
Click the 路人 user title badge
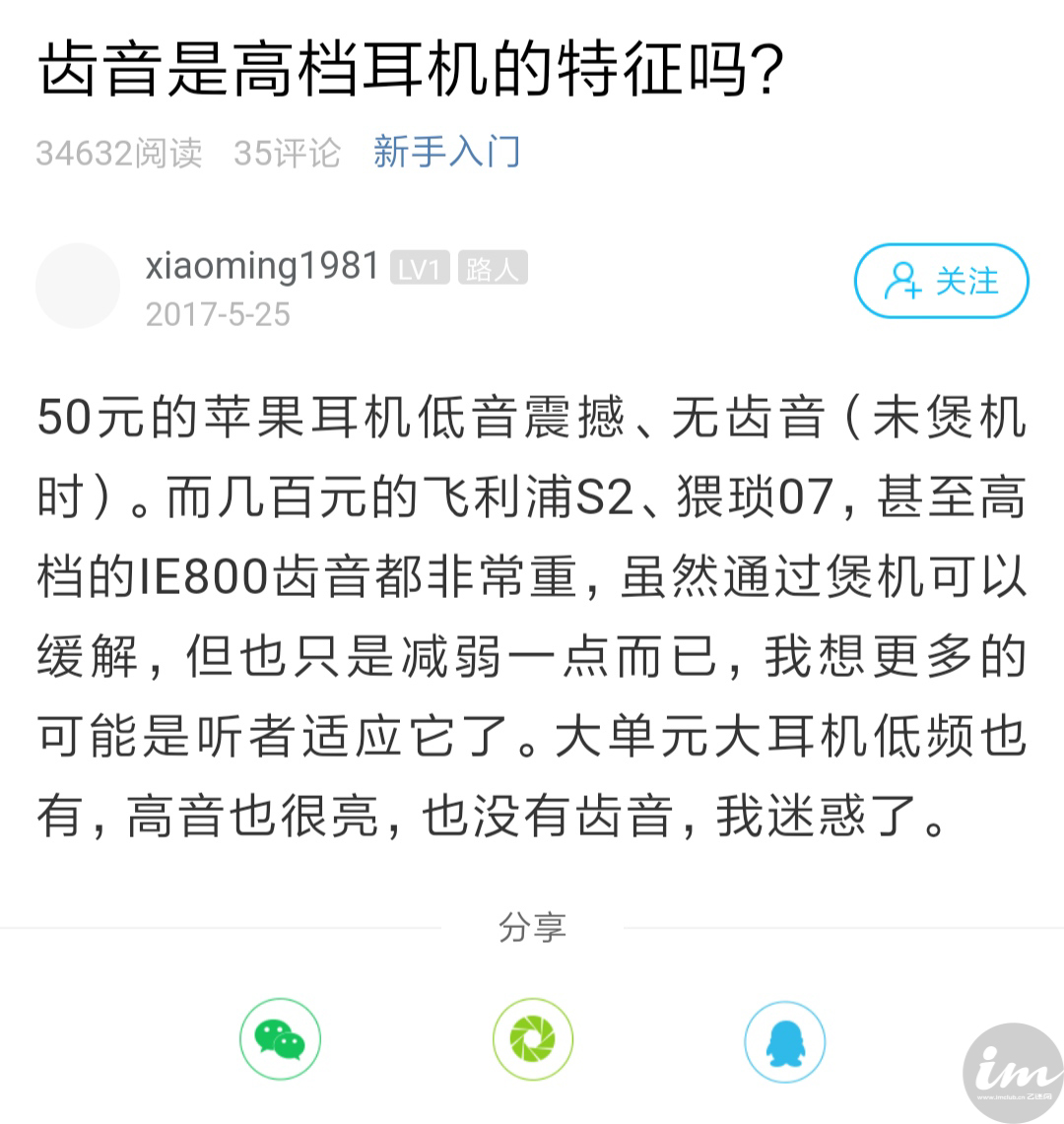coord(493,267)
